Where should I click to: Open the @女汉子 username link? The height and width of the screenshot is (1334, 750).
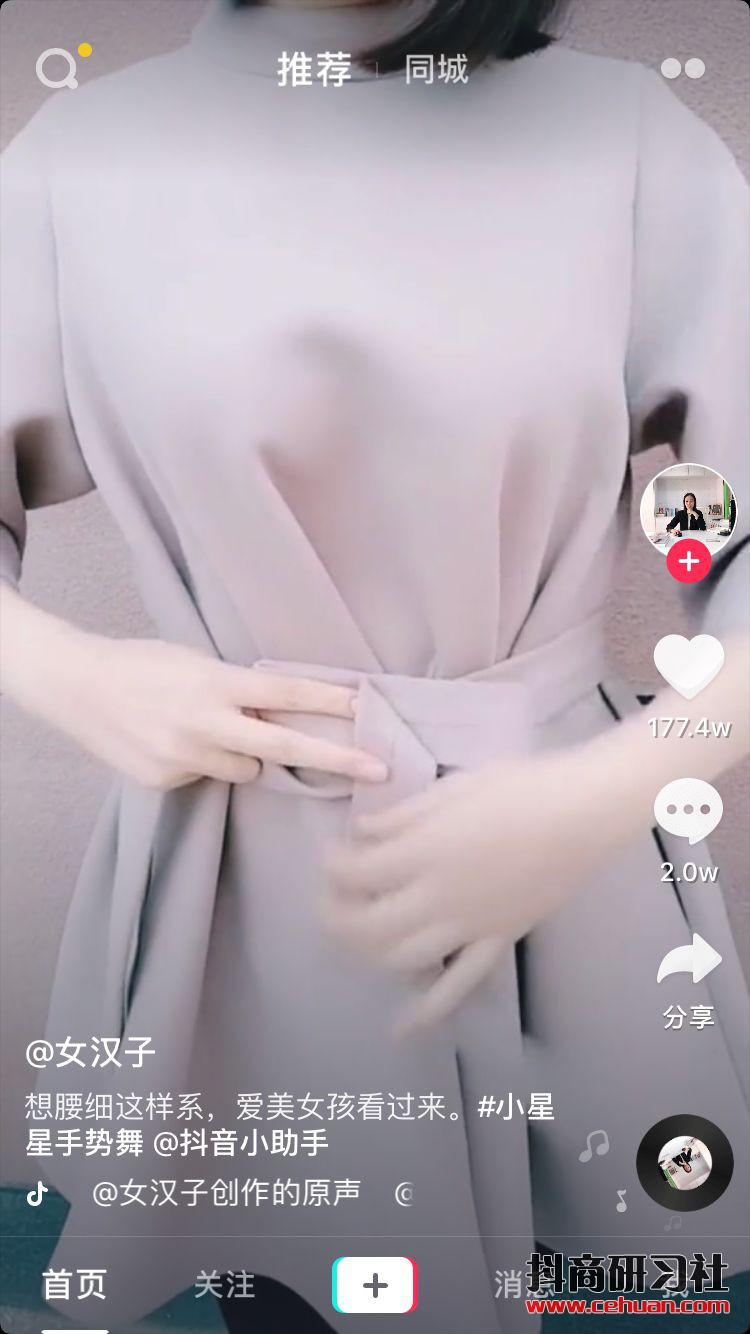click(90, 1053)
